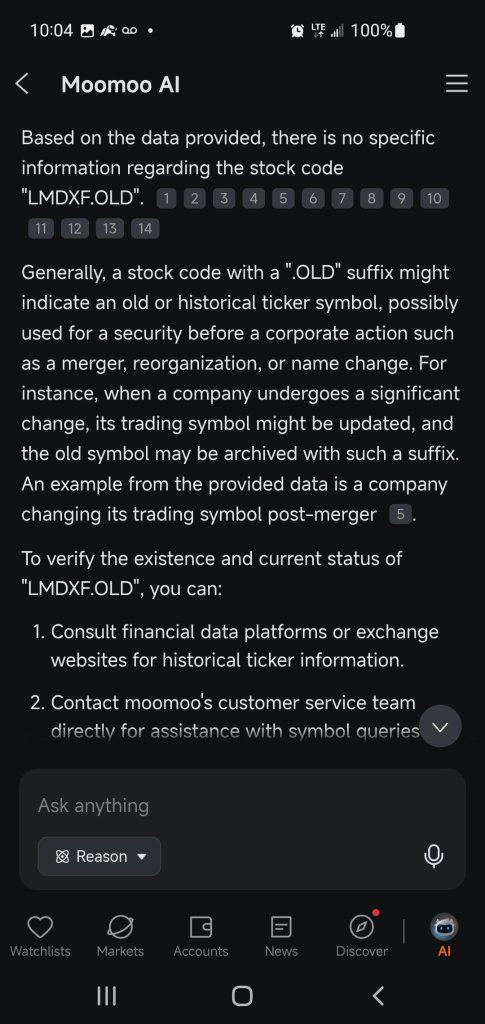Select the AI tab
The height and width of the screenshot is (1024, 485).
pyautogui.click(x=444, y=936)
